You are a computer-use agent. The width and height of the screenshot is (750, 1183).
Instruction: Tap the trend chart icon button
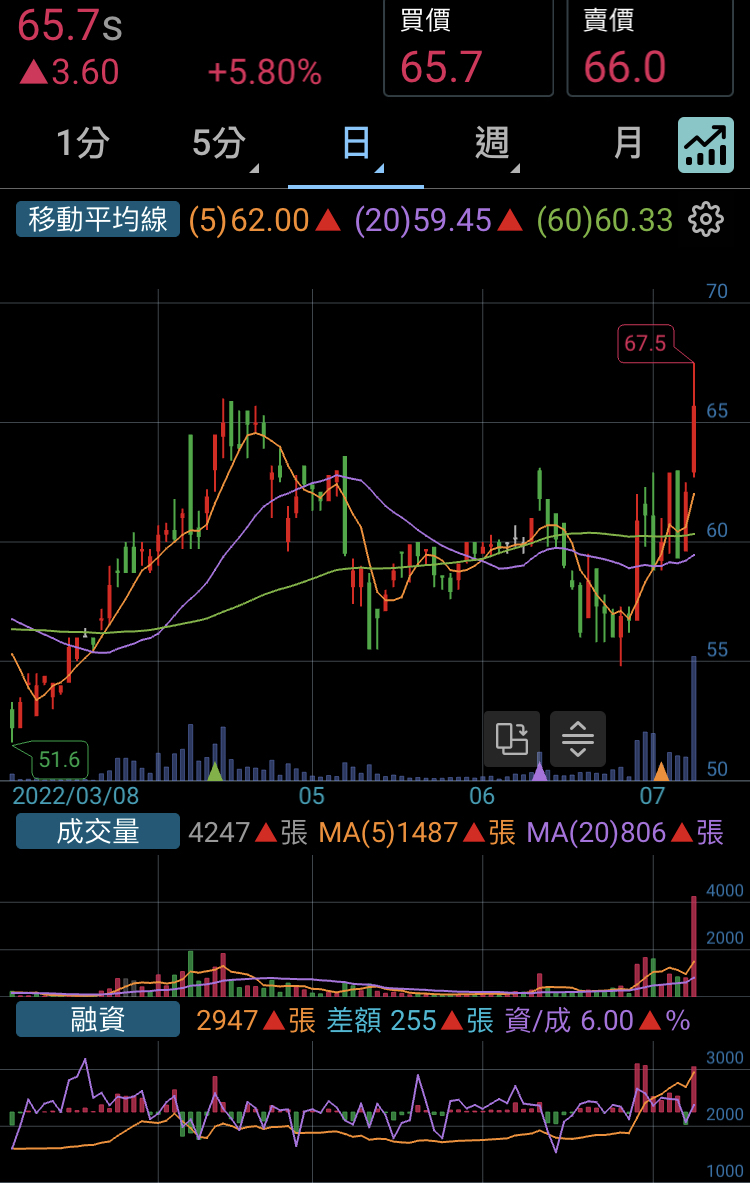click(x=706, y=144)
